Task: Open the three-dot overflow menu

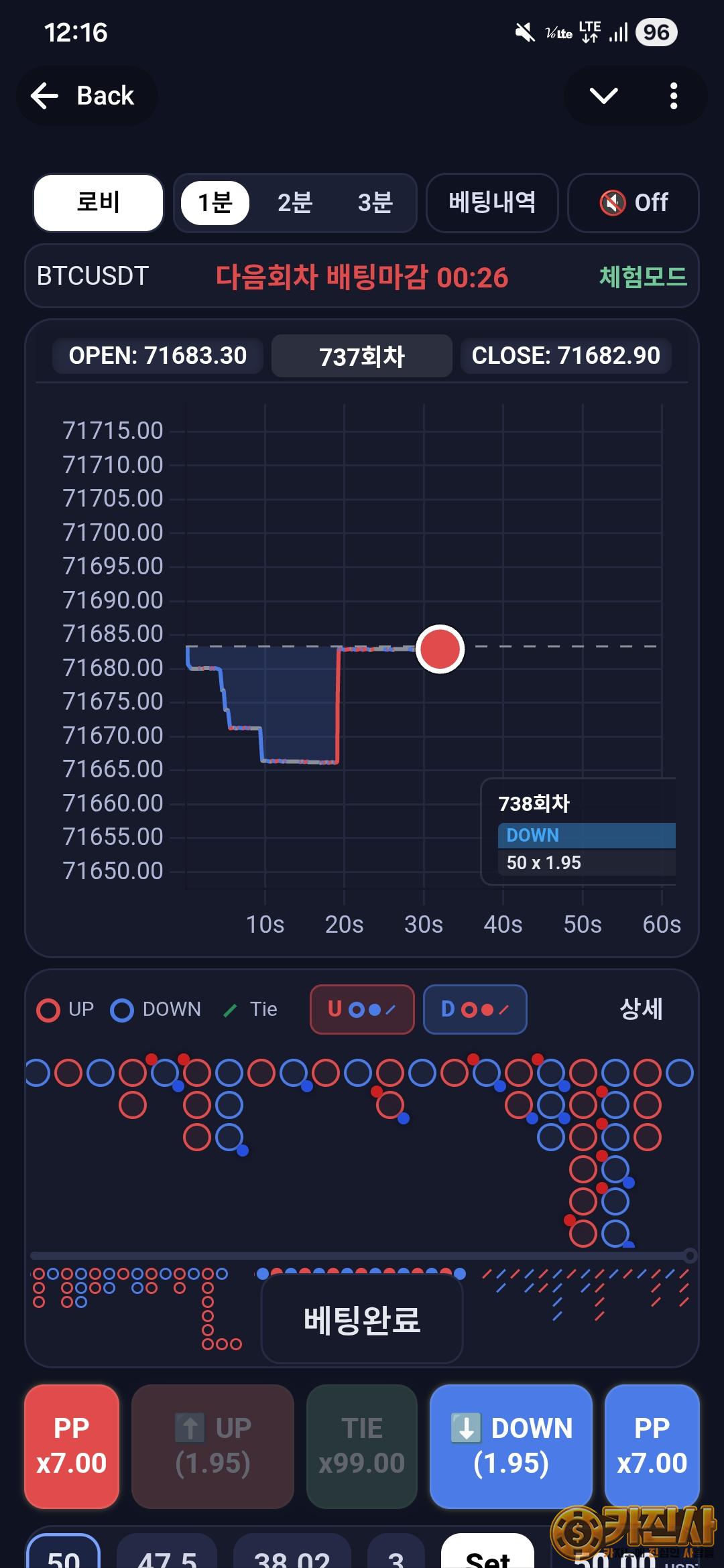Action: click(674, 96)
